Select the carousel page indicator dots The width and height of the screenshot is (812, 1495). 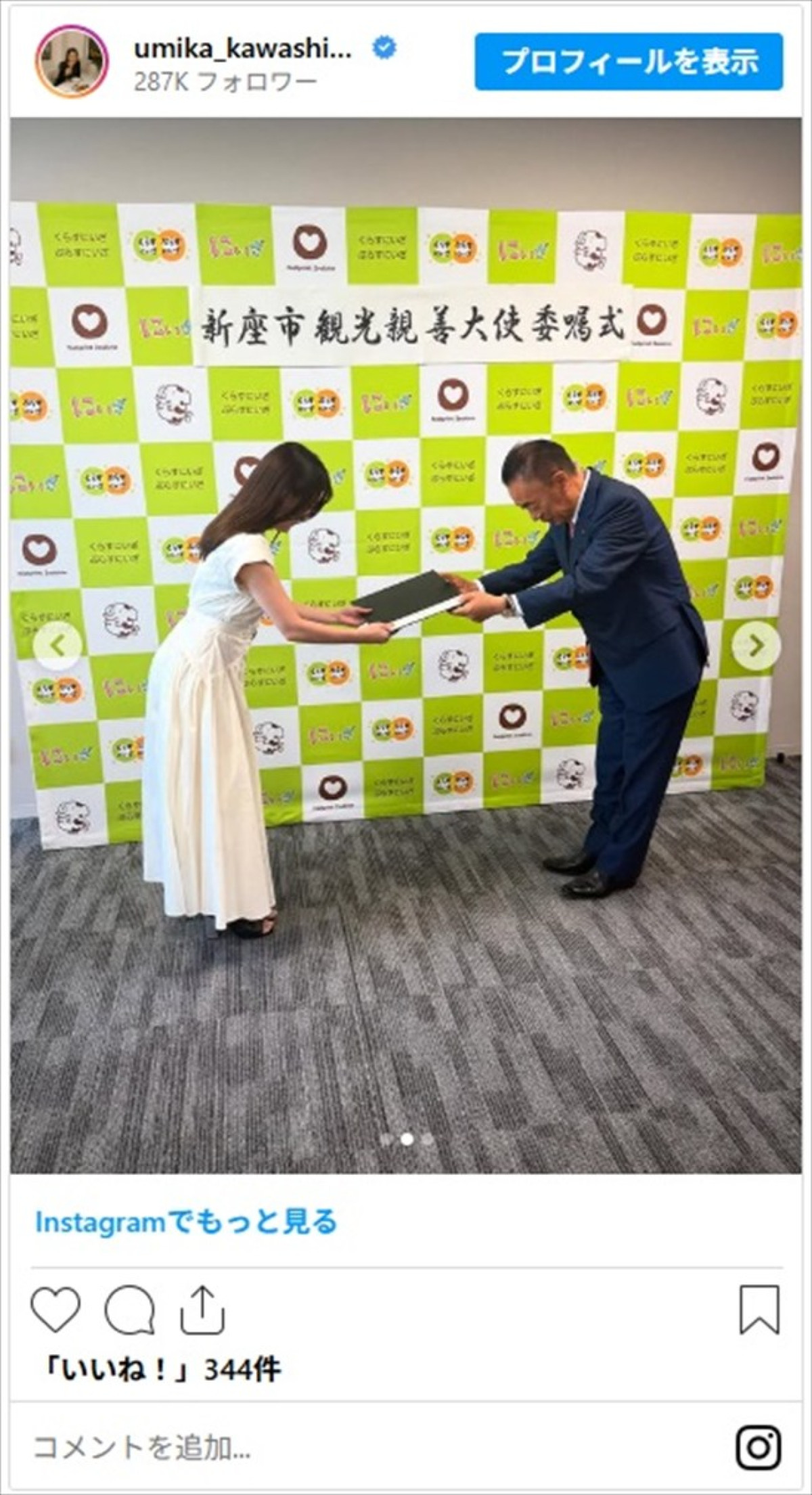(x=407, y=1139)
